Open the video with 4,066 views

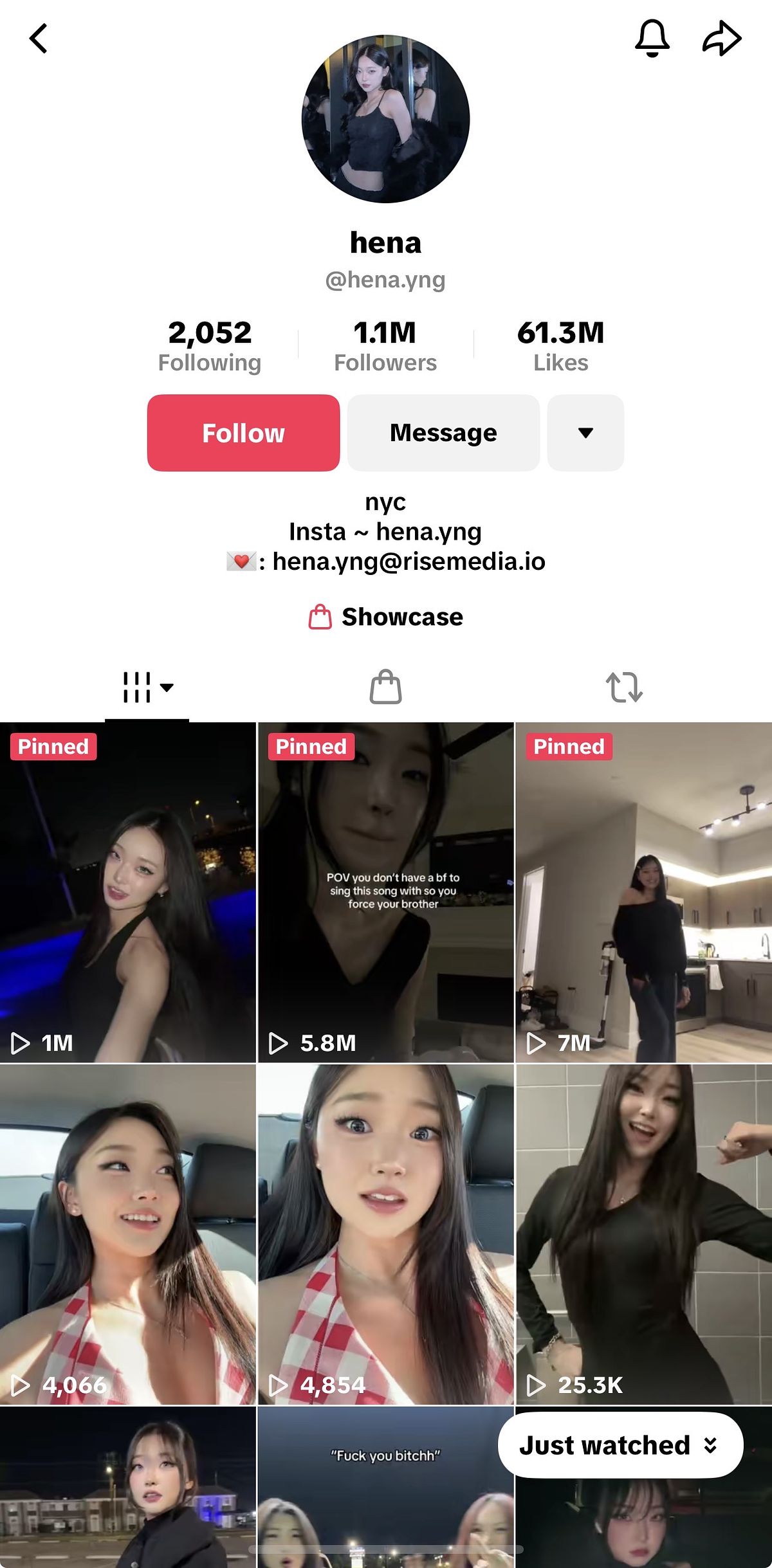tap(127, 1234)
